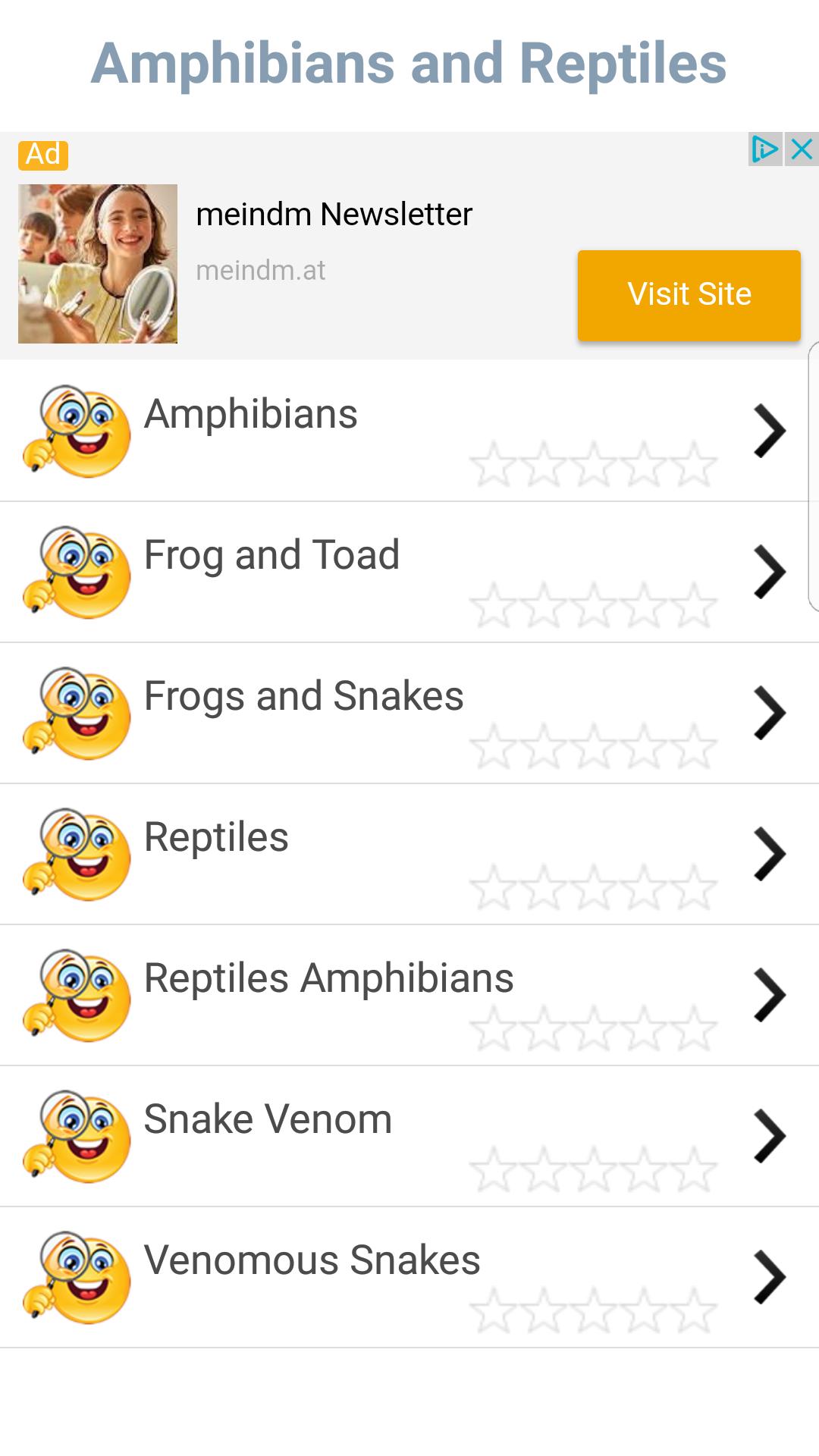Close the ad banner
This screenshot has width=819, height=1456.
[802, 149]
